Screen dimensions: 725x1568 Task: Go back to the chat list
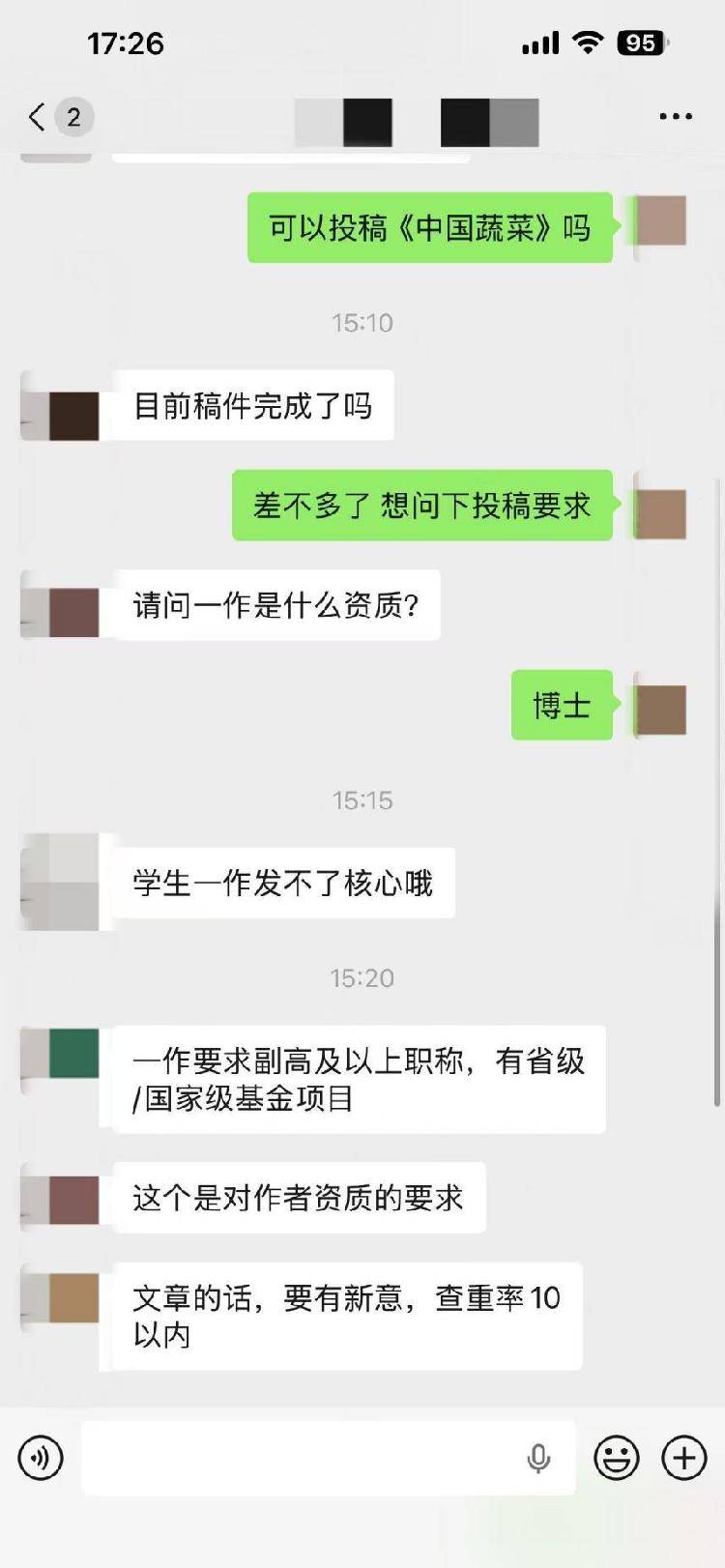click(39, 118)
